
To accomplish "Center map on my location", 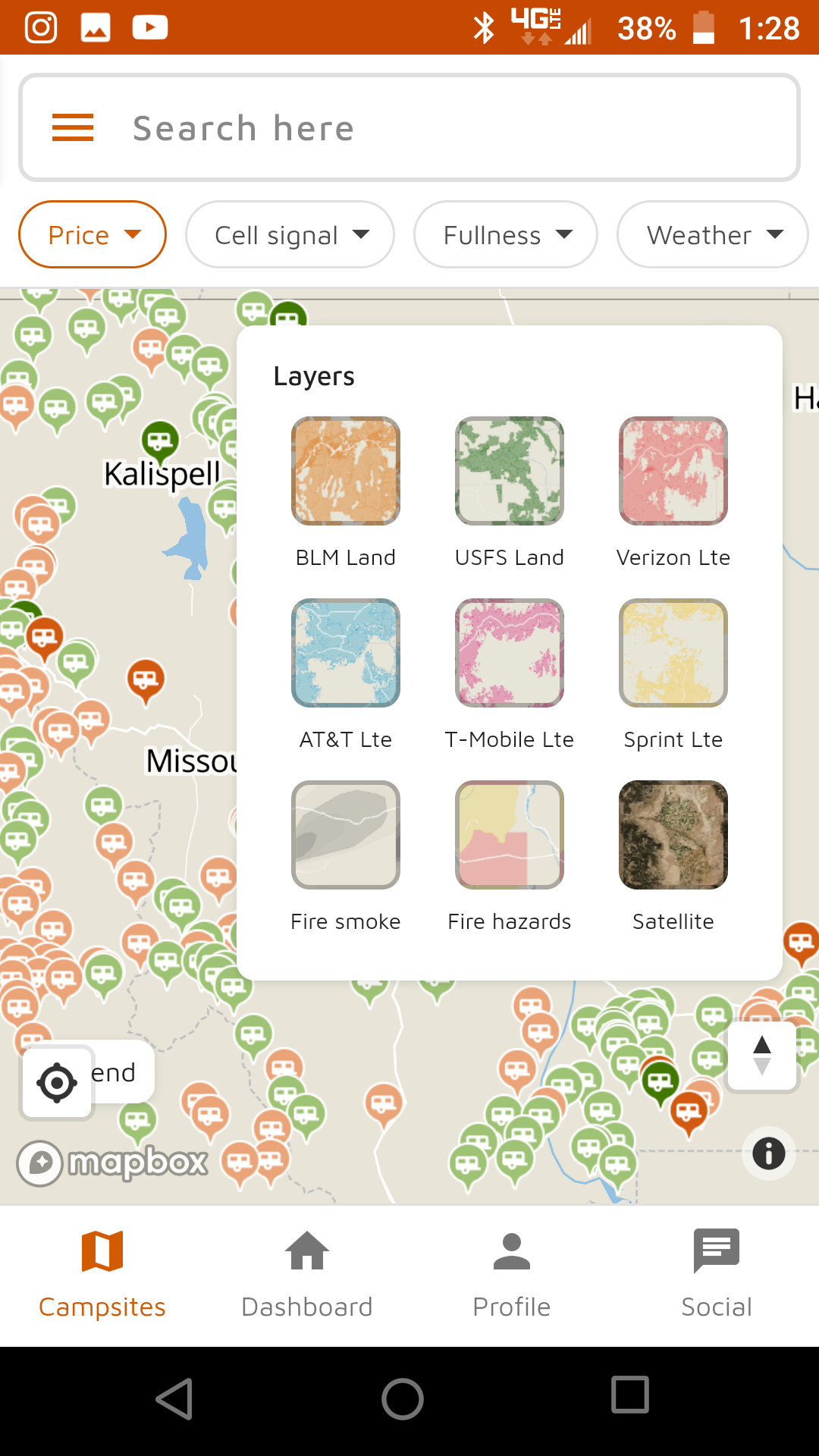I will click(57, 1082).
